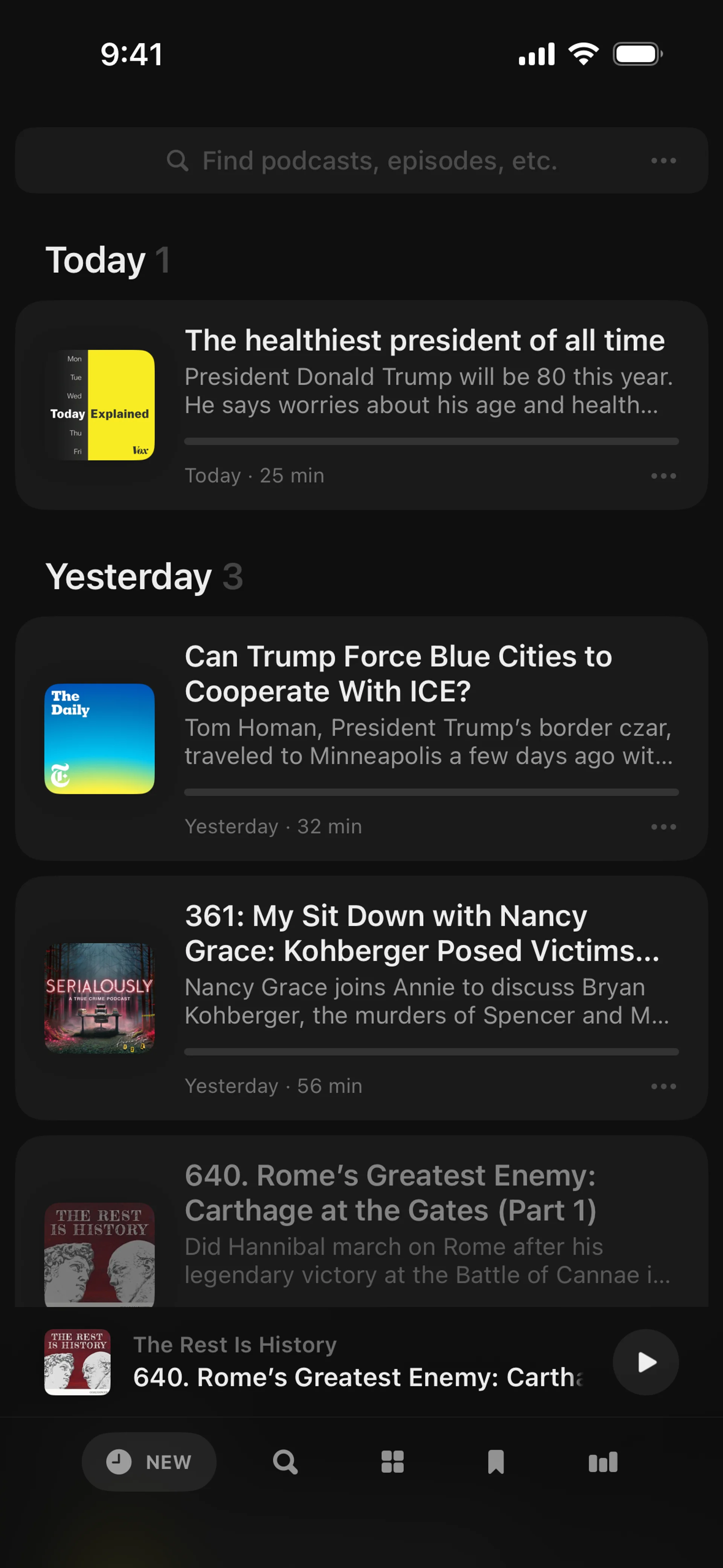Viewport: 723px width, 1568px height.
Task: Open "The healthiest president of all time" episode
Action: [x=424, y=340]
